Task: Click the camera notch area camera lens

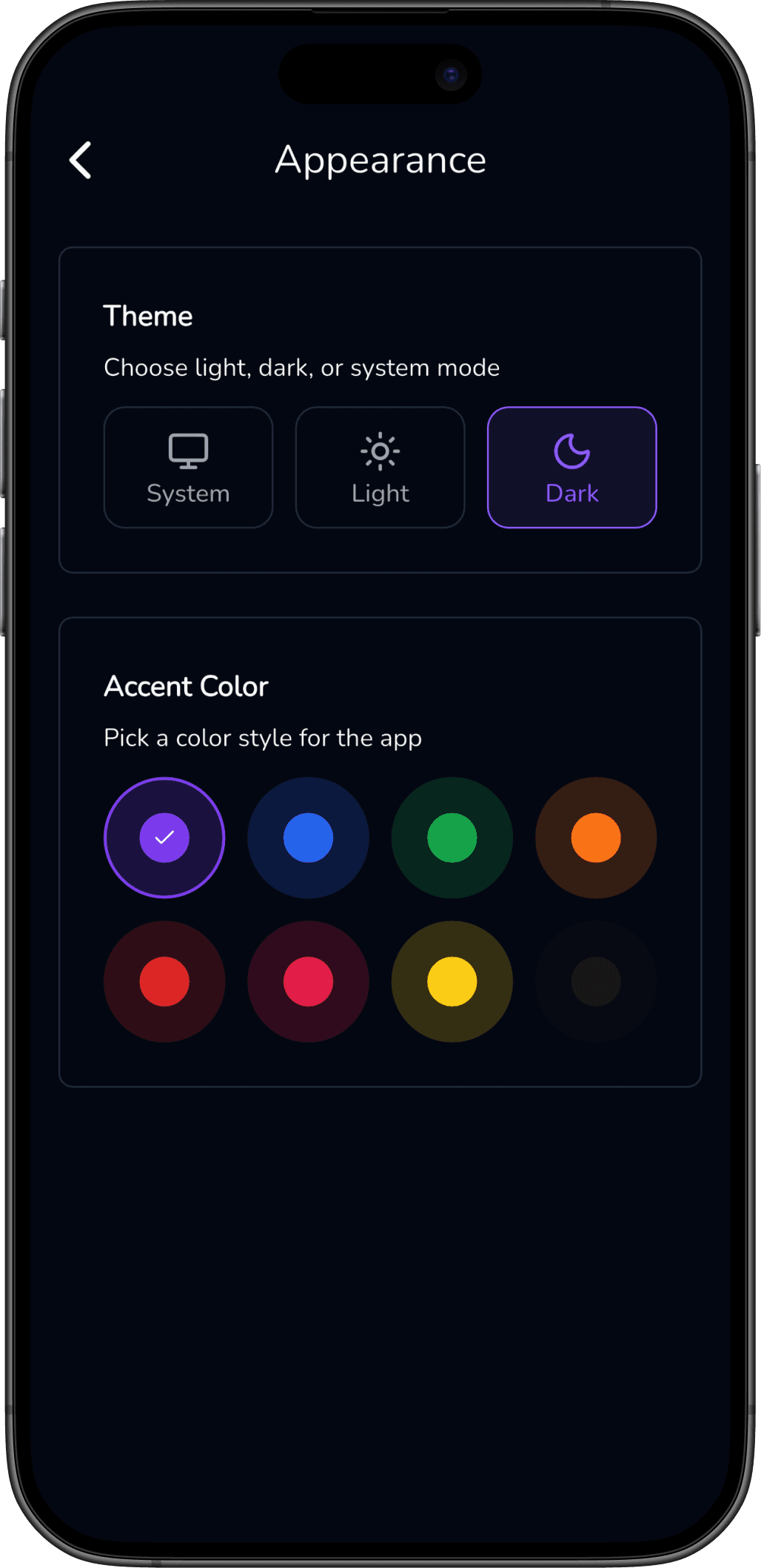Action: tap(452, 74)
